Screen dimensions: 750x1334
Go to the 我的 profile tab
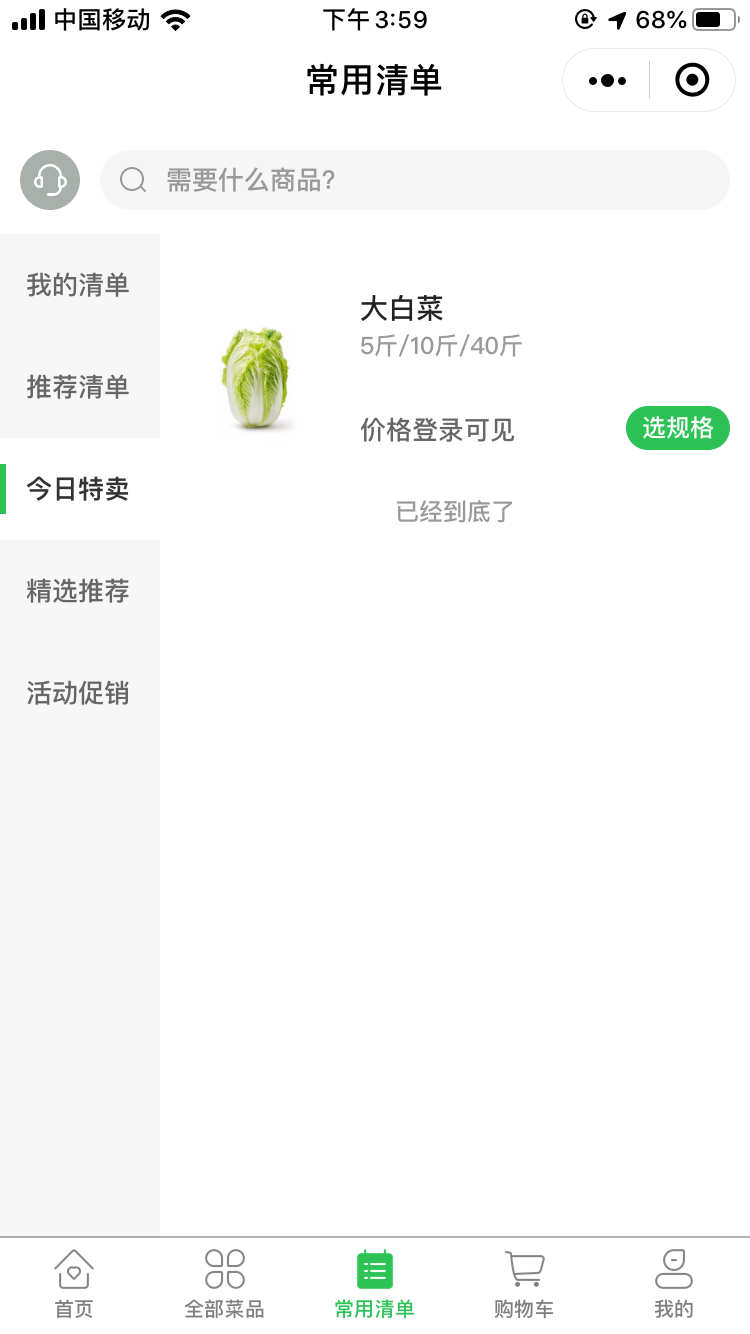coord(674,1283)
